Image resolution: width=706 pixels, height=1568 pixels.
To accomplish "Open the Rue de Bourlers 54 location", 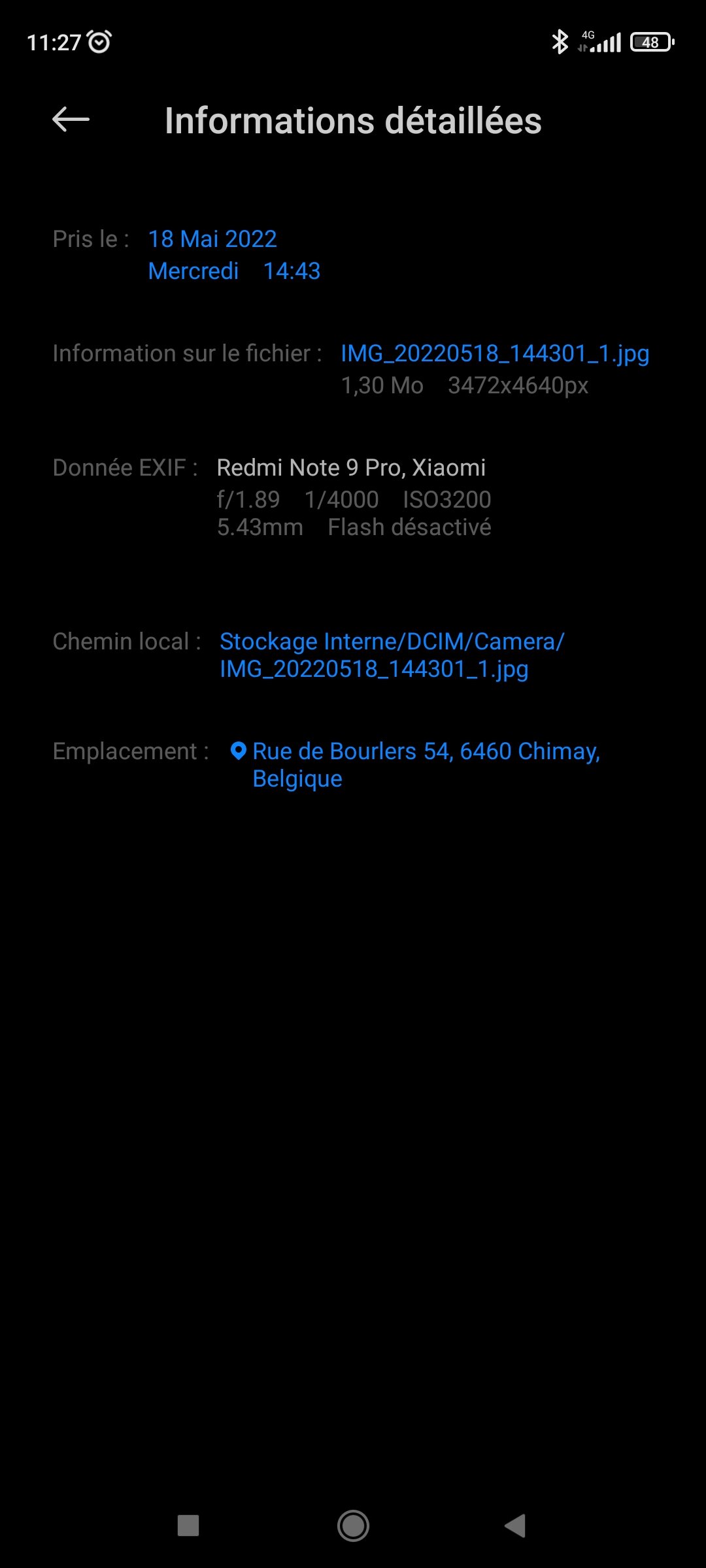I will [x=426, y=752].
